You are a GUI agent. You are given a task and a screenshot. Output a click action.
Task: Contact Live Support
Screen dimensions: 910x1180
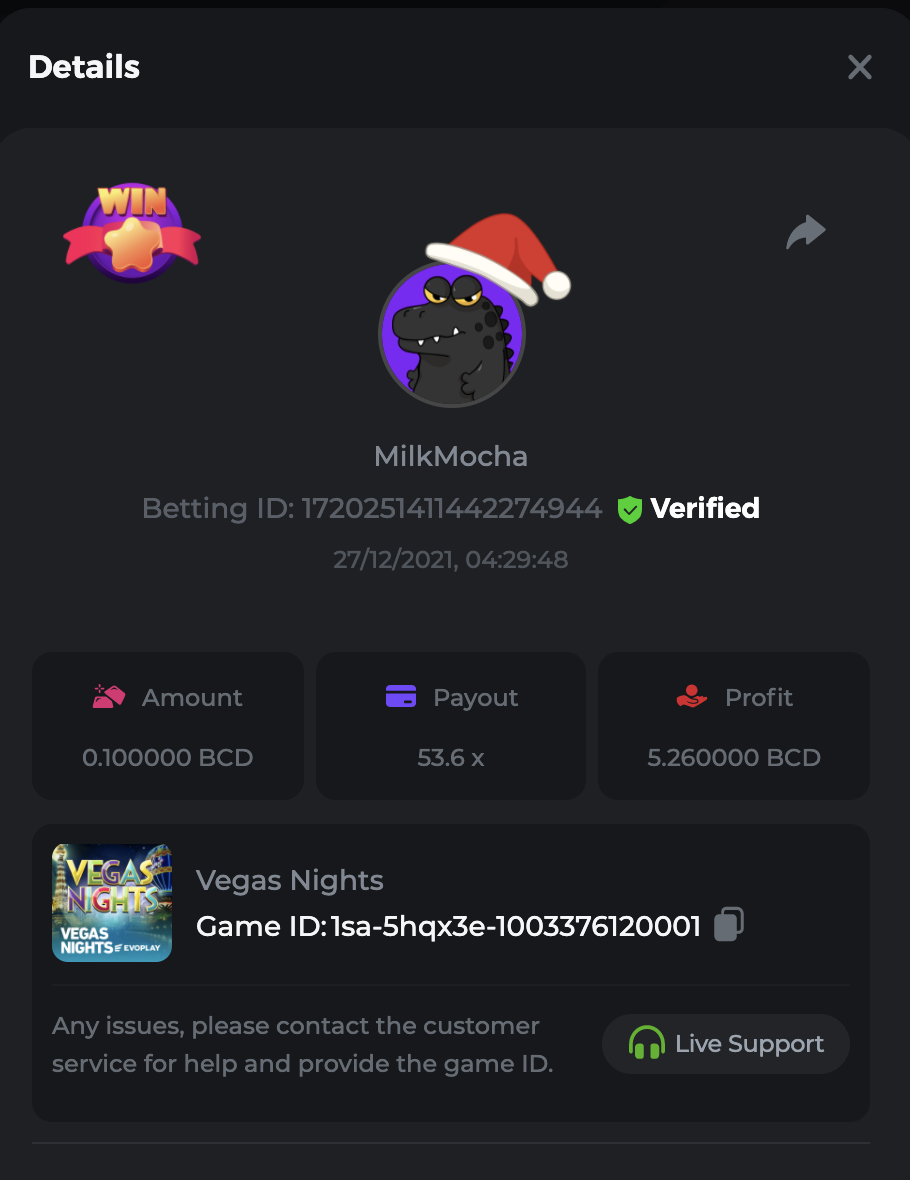[726, 1044]
